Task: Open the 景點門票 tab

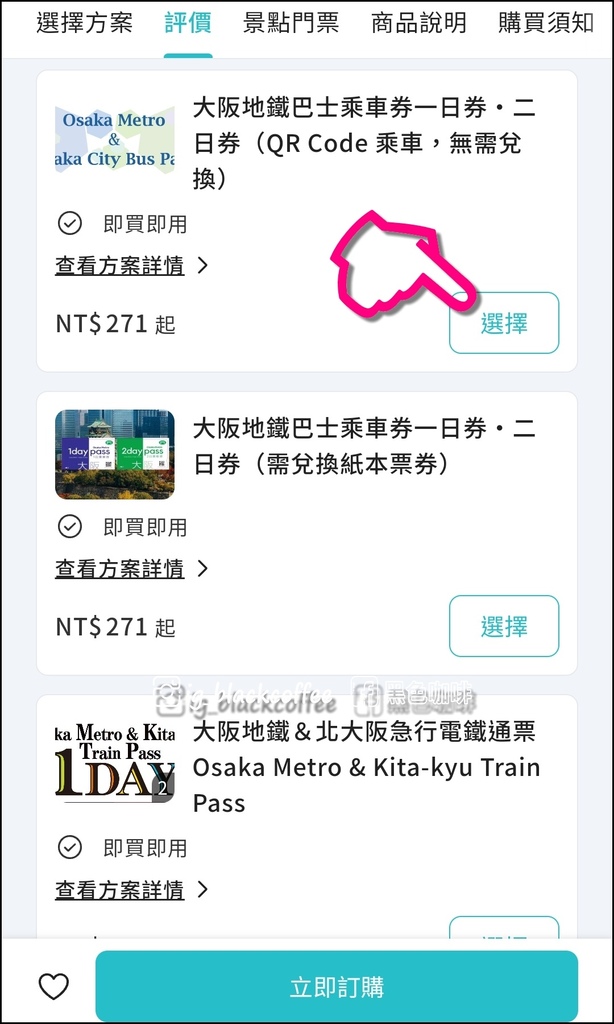Action: click(291, 24)
